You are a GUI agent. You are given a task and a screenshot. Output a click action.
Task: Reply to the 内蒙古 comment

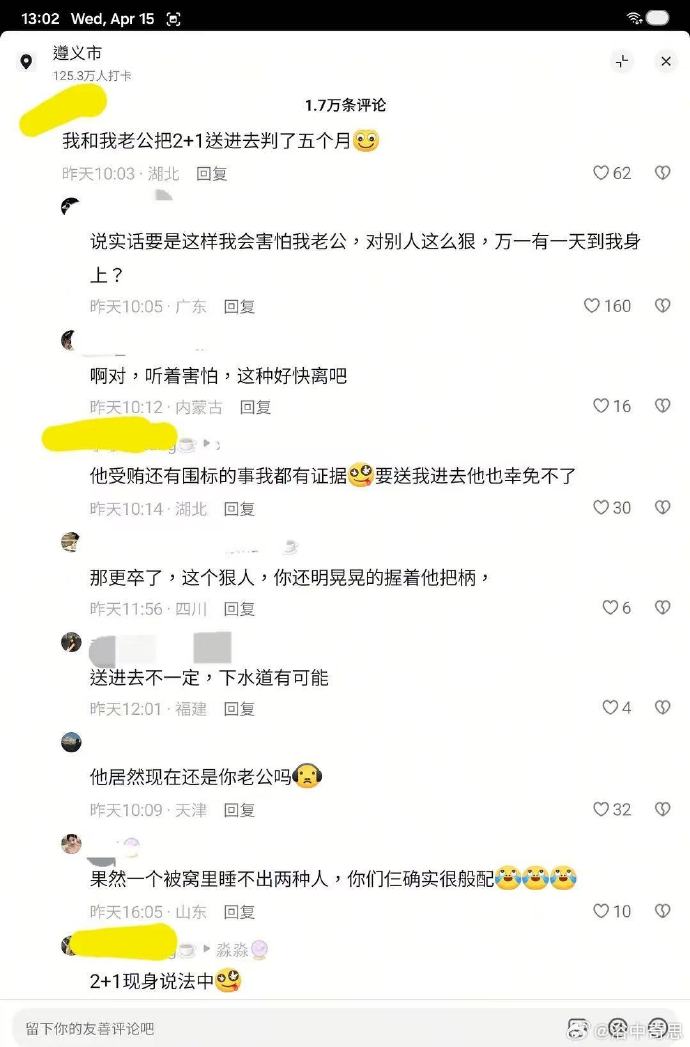pyautogui.click(x=255, y=407)
